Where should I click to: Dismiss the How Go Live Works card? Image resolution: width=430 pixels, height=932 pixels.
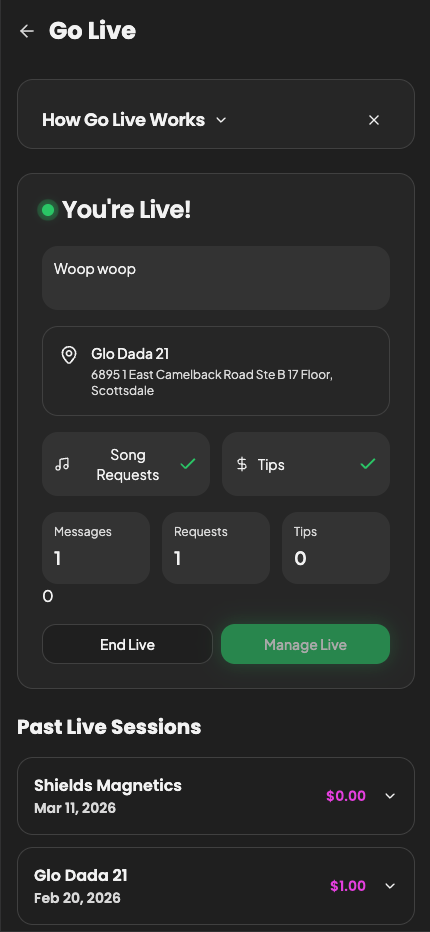pos(373,120)
